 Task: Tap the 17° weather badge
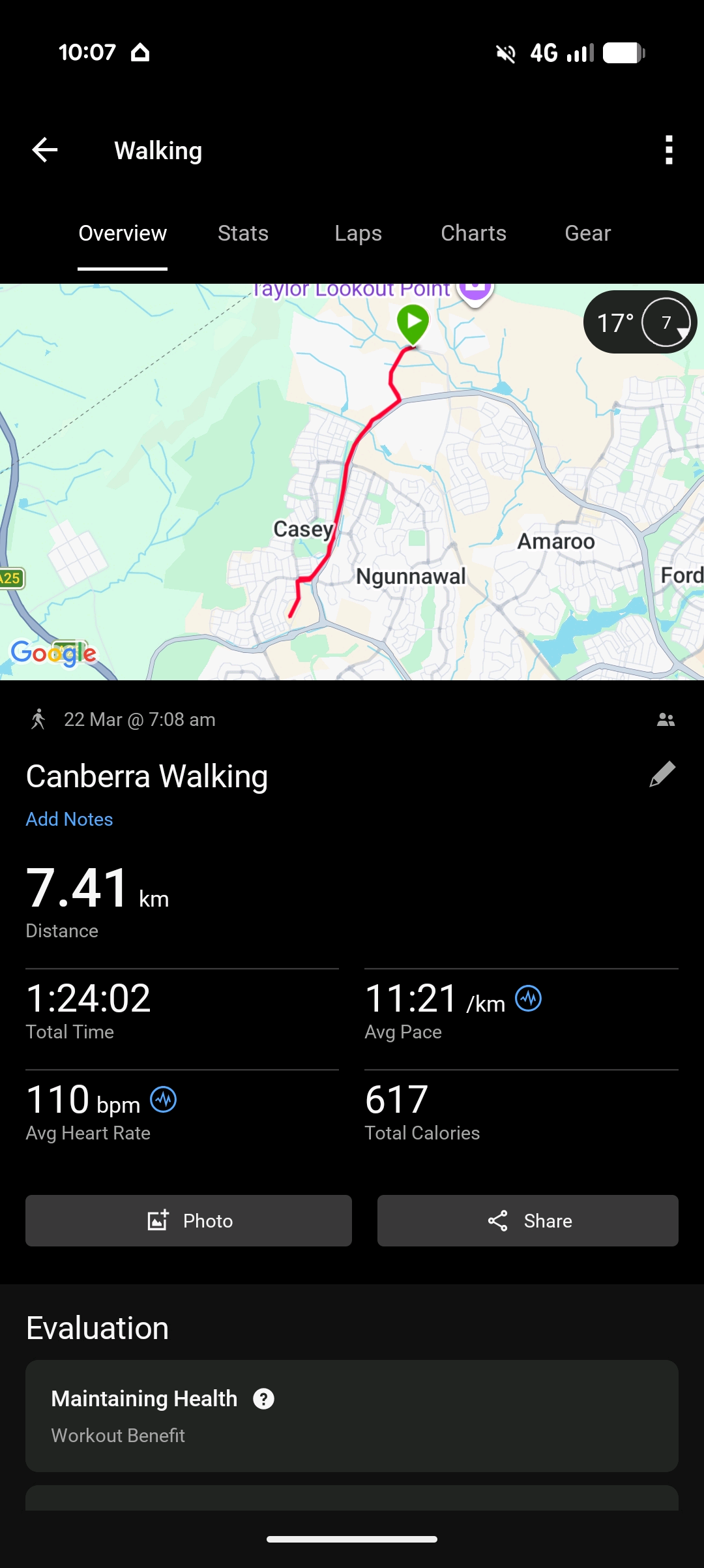(639, 322)
